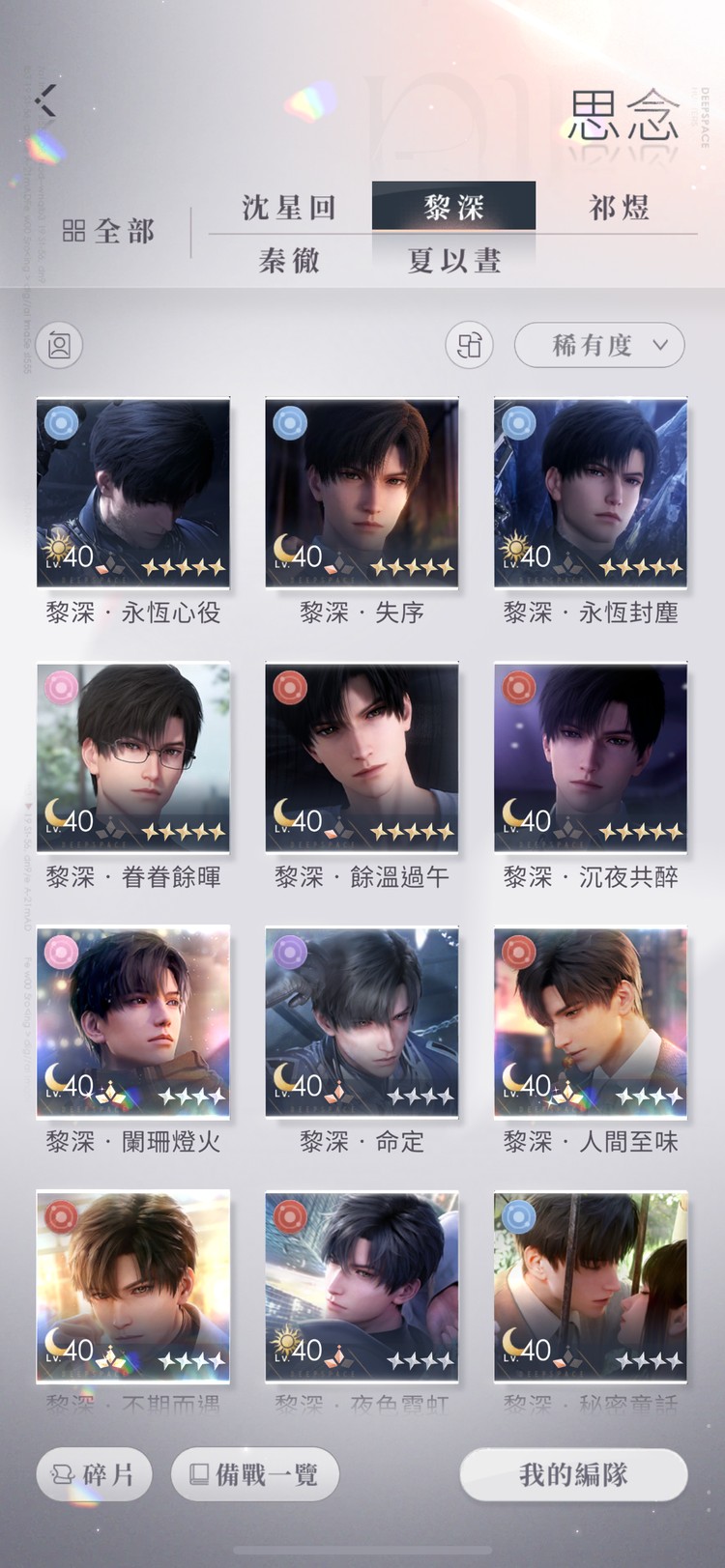Open card 黎深・失序
Viewport: 725px width, 1568px height.
[x=362, y=493]
